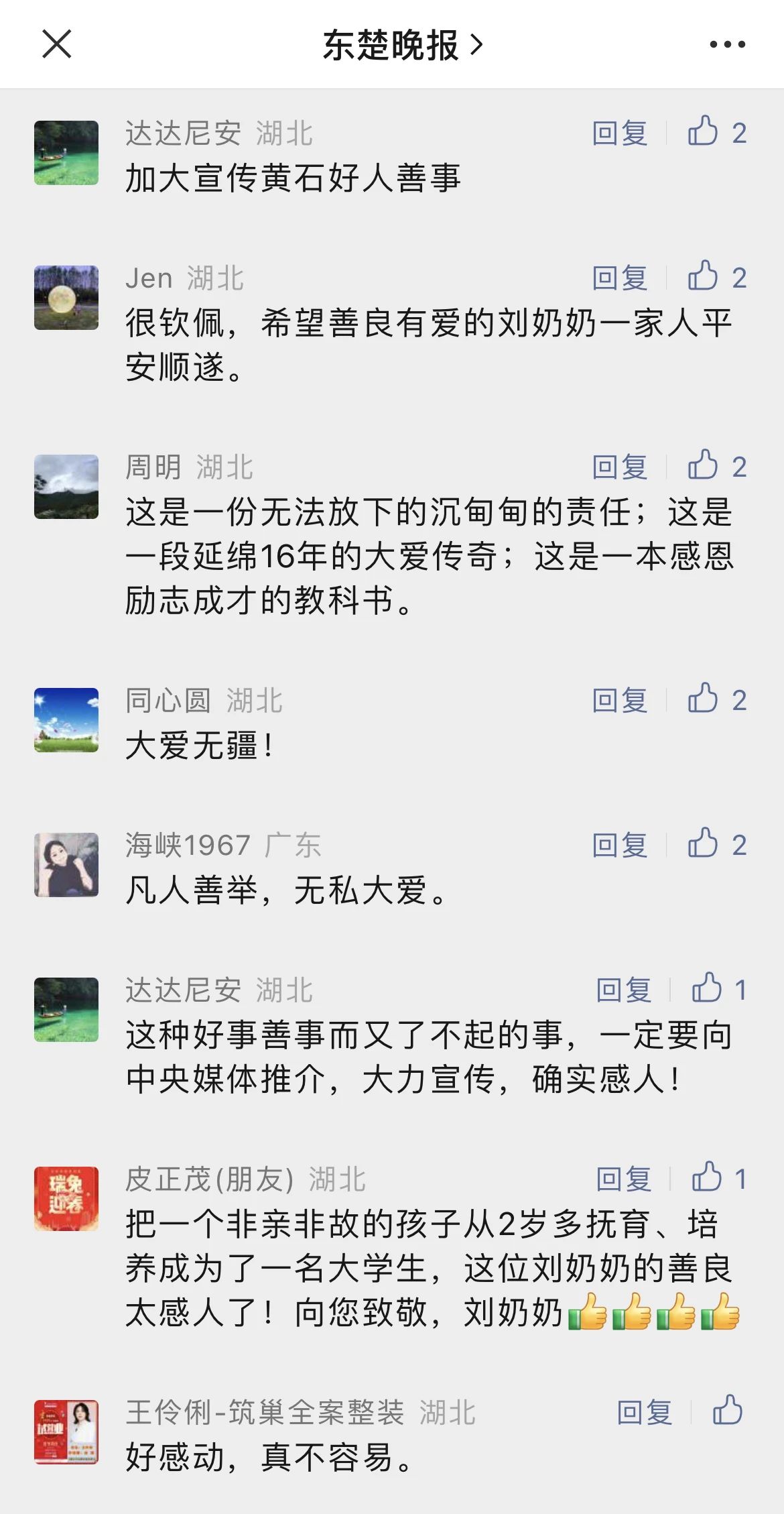
Task: Reply to 达达尼安's comment about 中央媒体
Action: (x=624, y=990)
